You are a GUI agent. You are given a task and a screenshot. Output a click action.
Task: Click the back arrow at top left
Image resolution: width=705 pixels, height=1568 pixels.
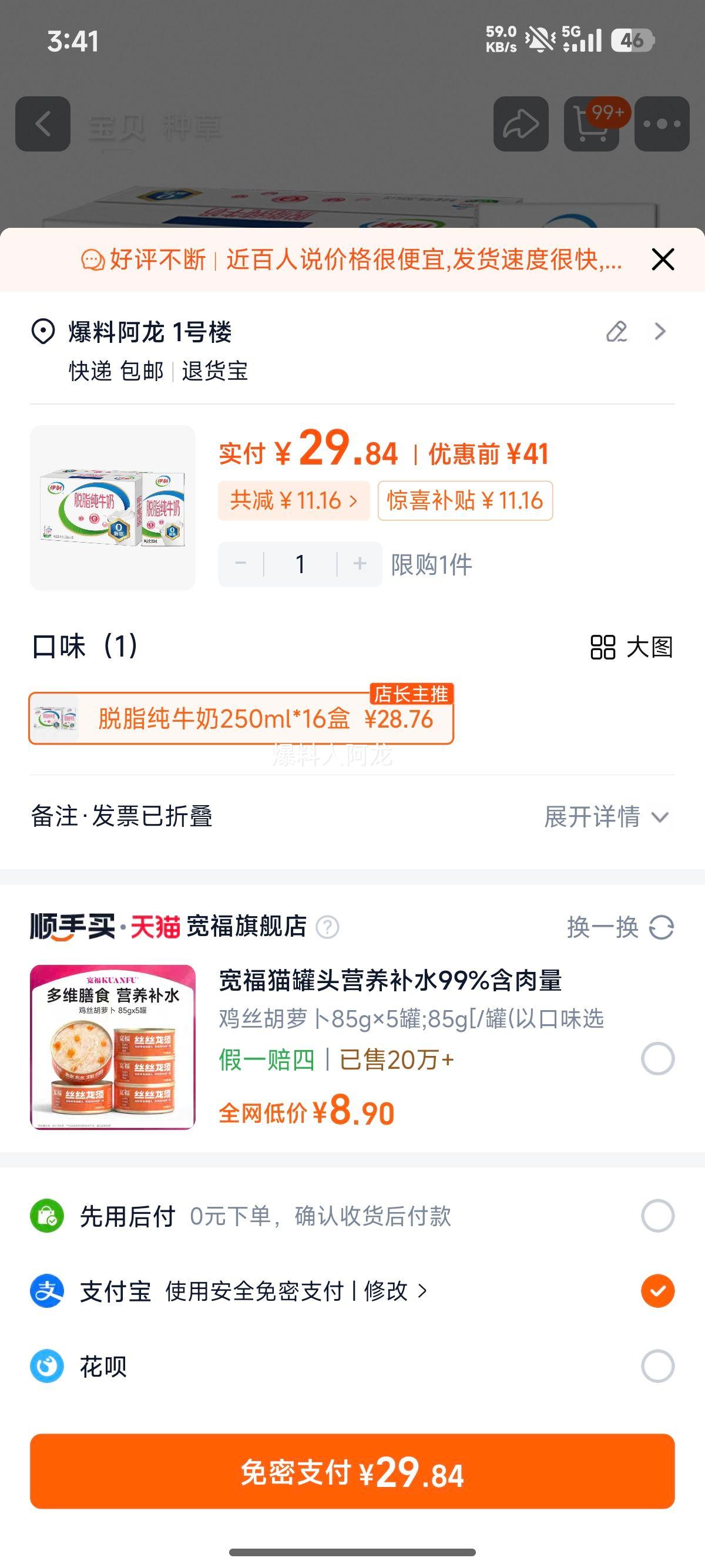(x=42, y=124)
